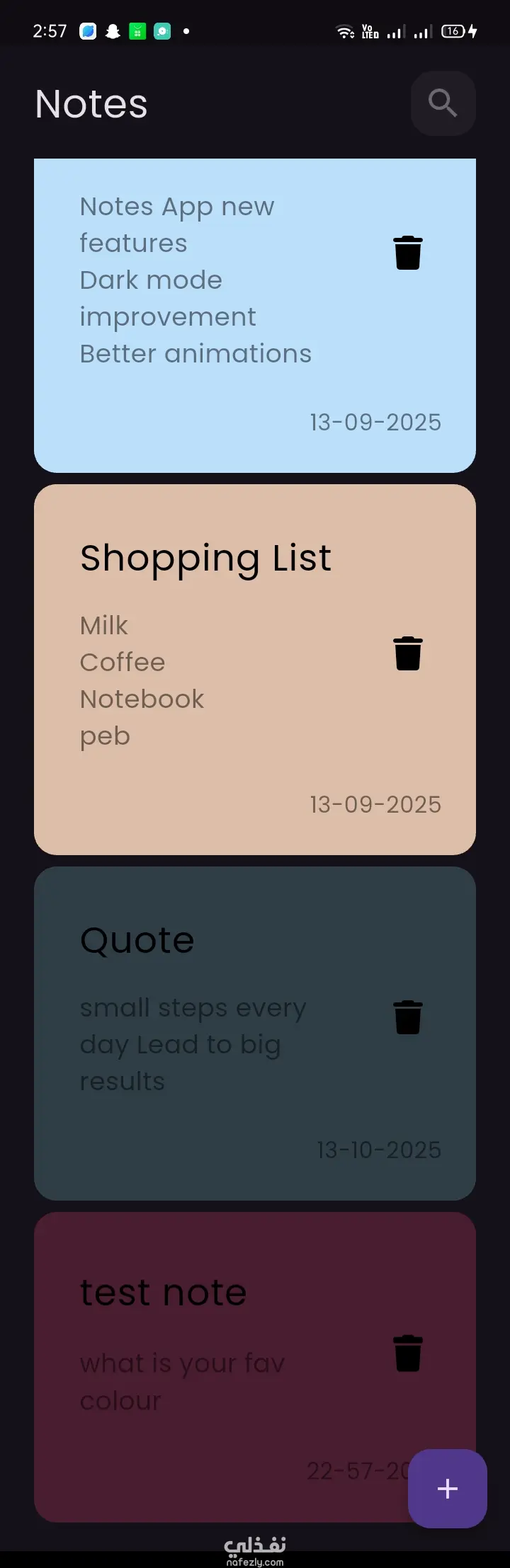Delete the Quote note
The height and width of the screenshot is (1568, 510).
tap(408, 1017)
